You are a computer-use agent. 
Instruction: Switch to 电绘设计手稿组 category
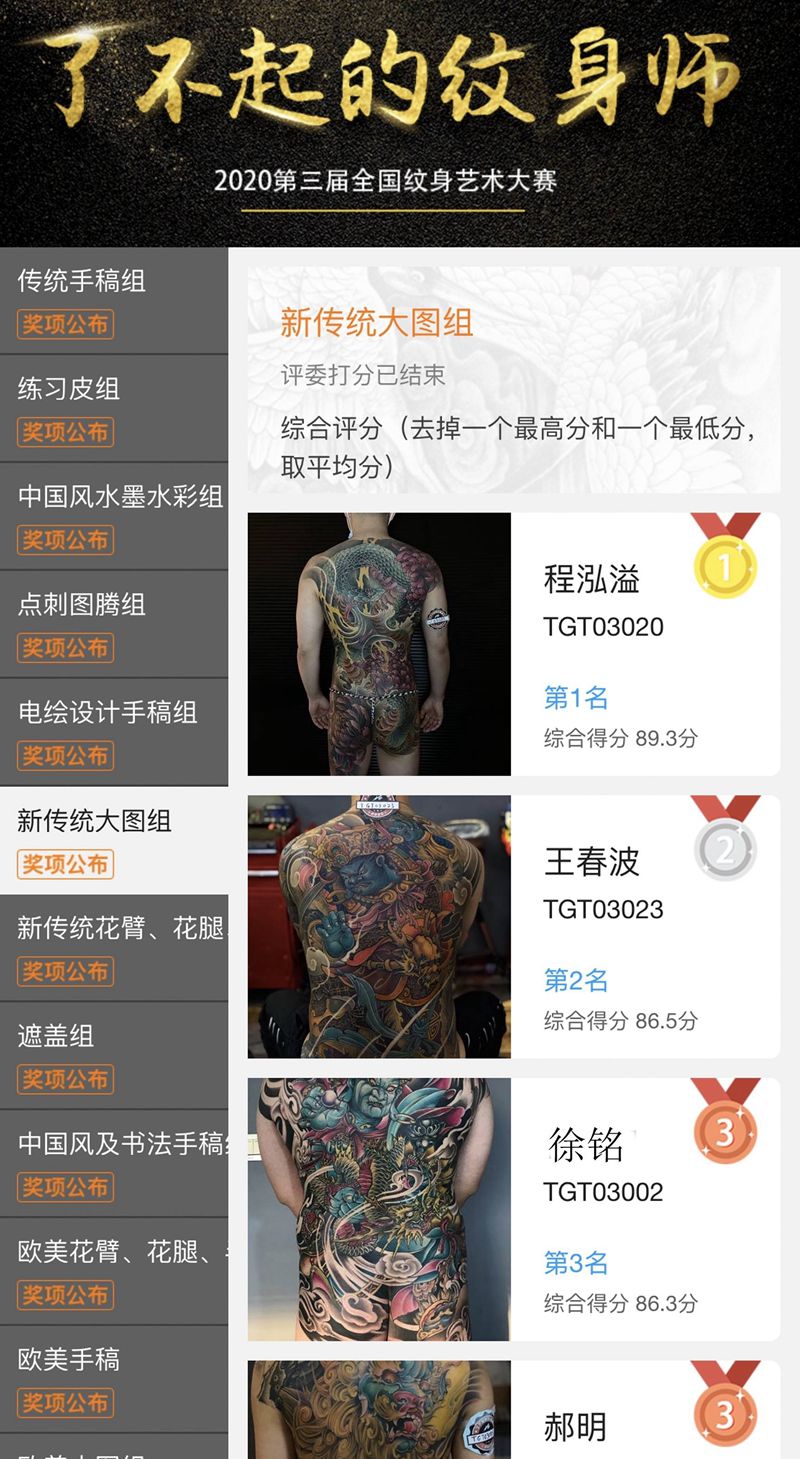(x=113, y=732)
